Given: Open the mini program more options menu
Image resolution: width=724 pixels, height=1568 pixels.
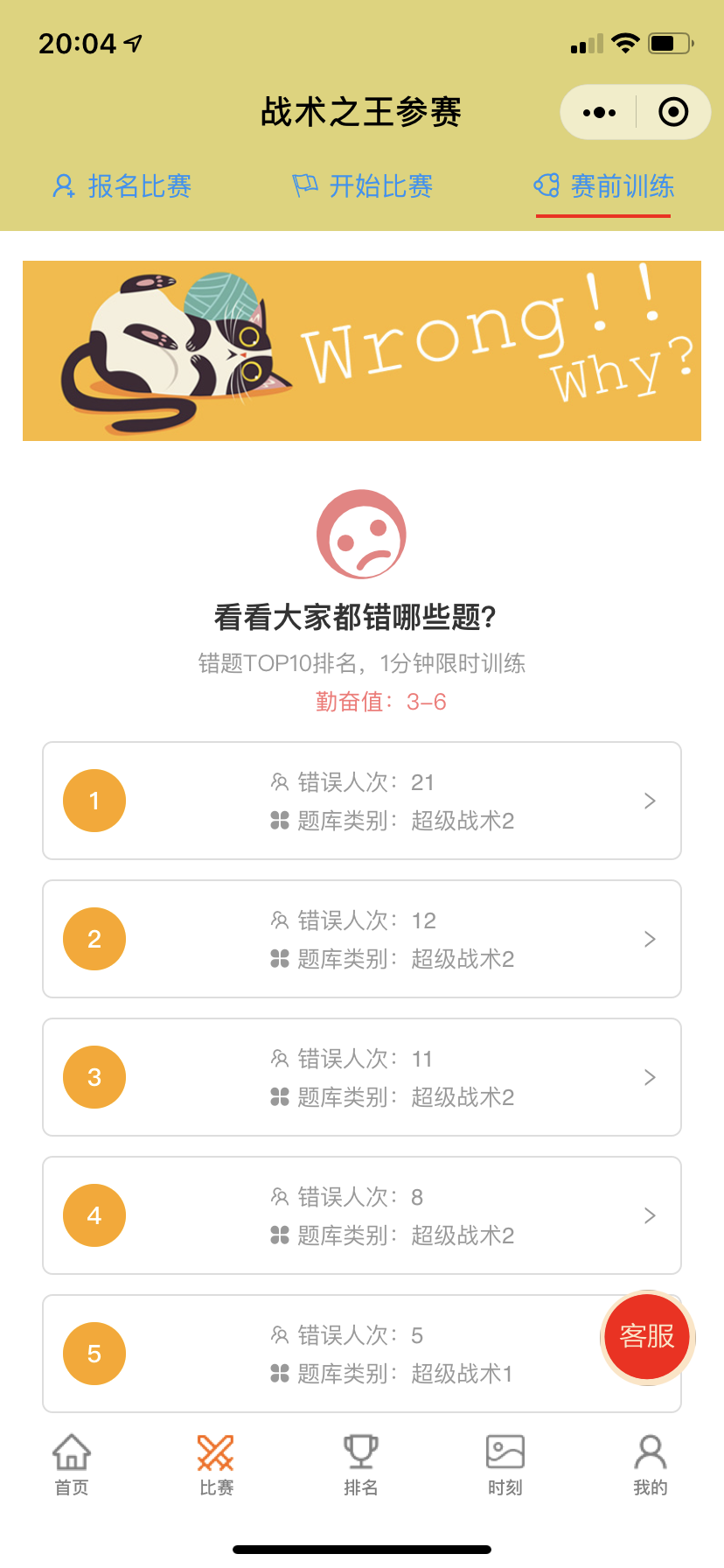Looking at the screenshot, I should click(599, 112).
